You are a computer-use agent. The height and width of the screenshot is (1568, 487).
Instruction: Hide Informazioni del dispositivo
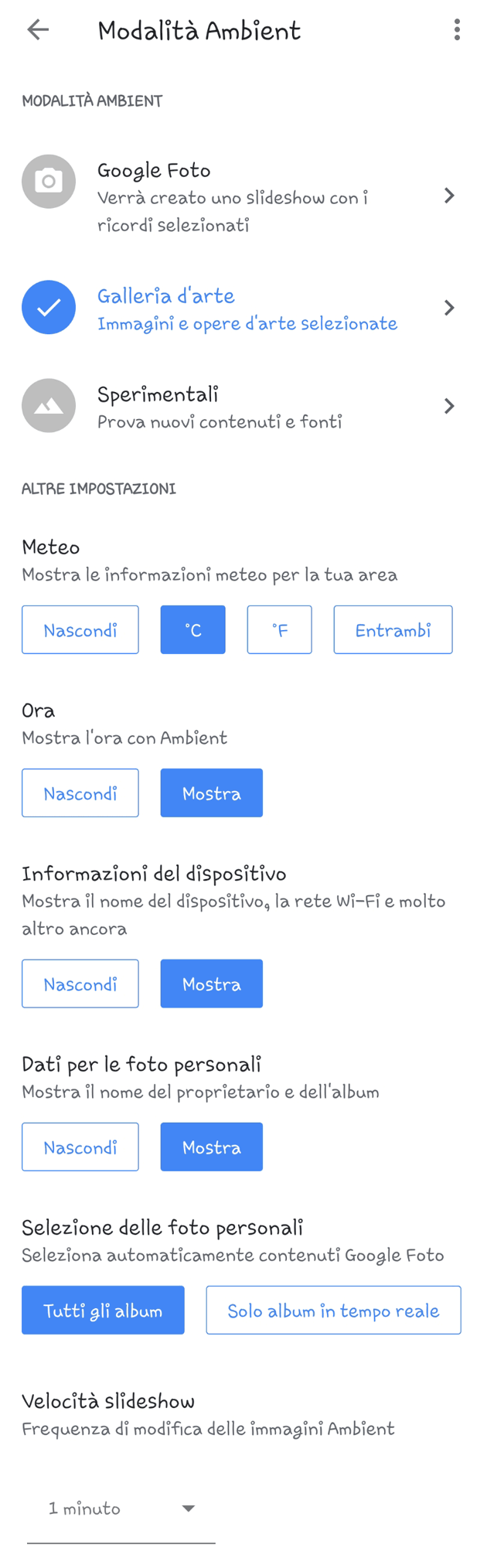(x=80, y=984)
